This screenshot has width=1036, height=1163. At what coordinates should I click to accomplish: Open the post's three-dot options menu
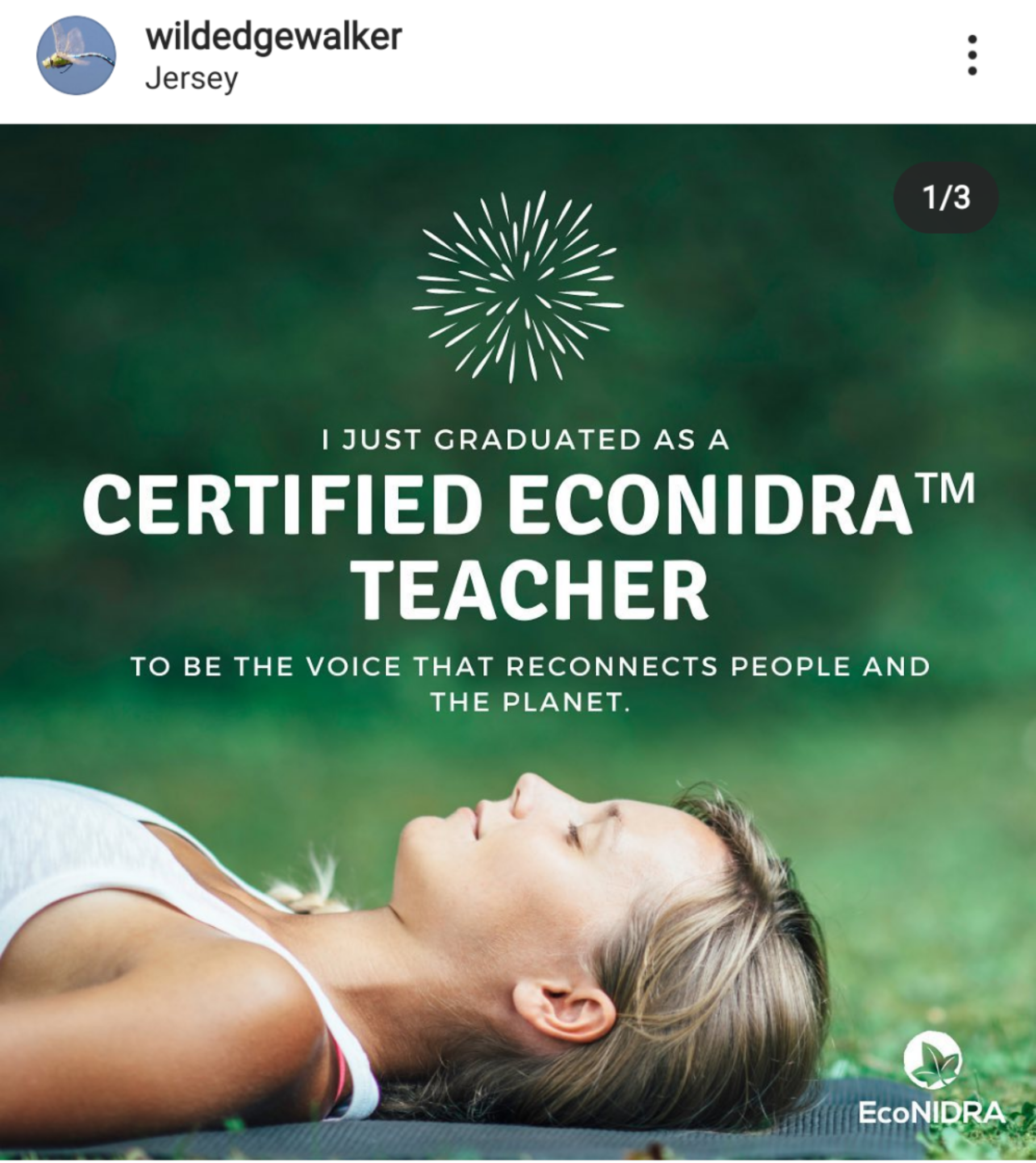(972, 55)
